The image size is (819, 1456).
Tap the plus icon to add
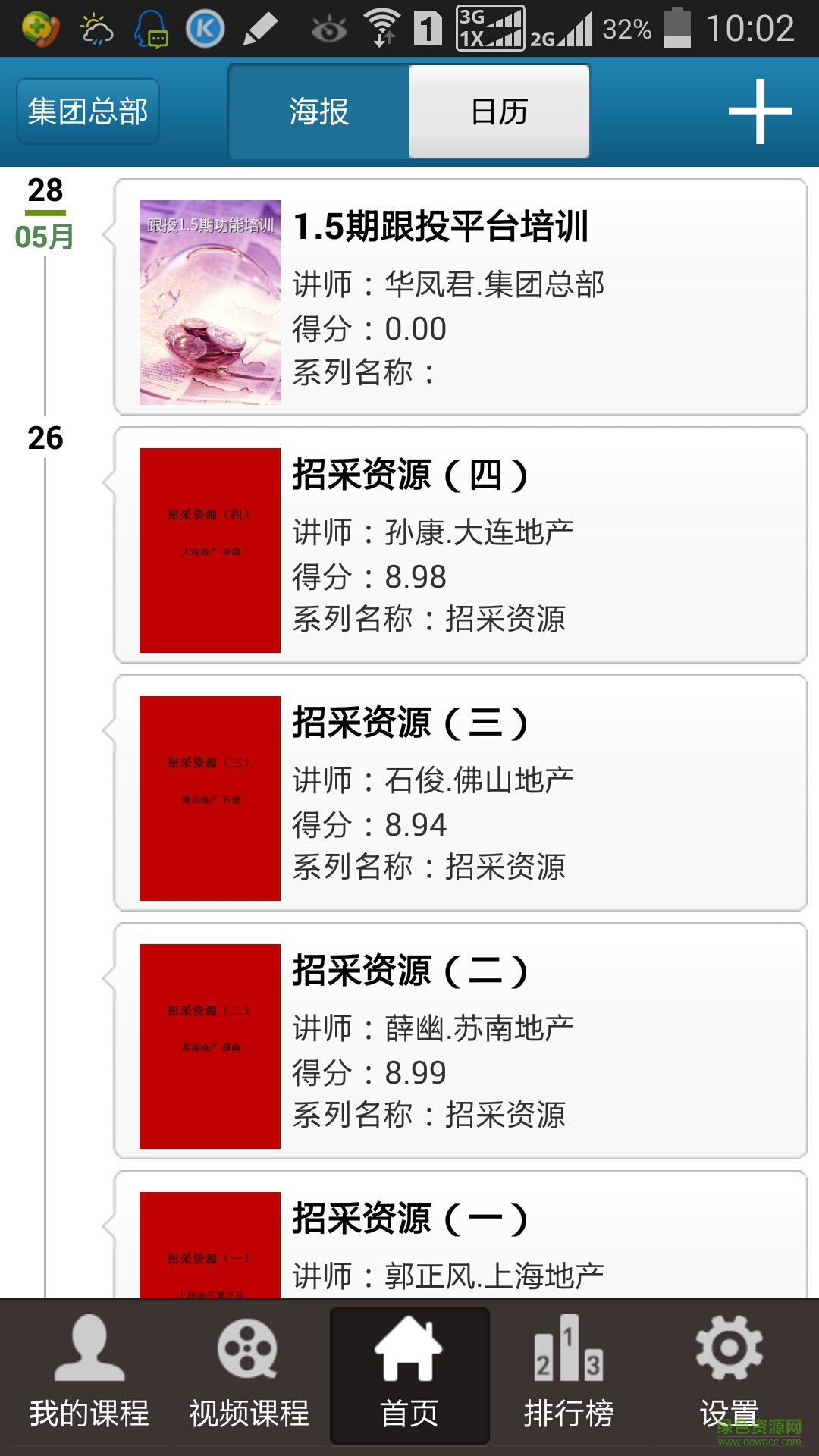pyautogui.click(x=759, y=111)
